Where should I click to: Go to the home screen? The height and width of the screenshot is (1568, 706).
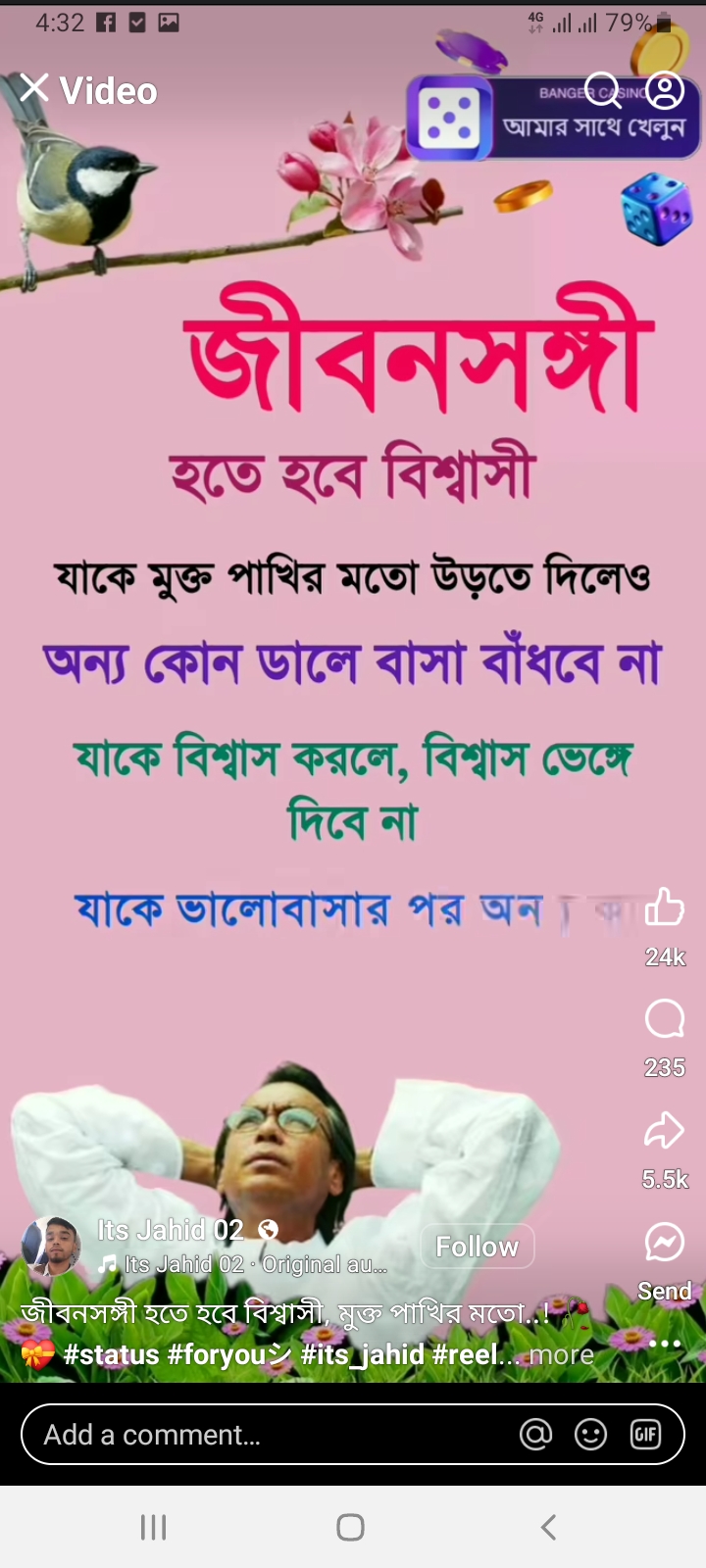[x=350, y=1527]
